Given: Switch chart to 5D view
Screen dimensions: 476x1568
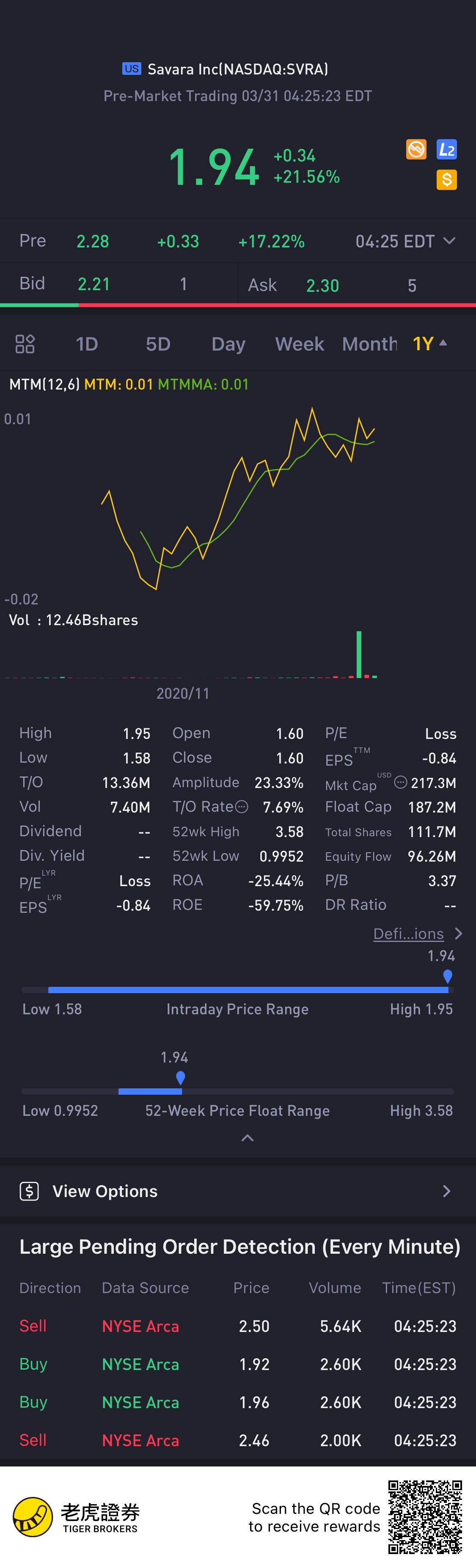Looking at the screenshot, I should click(158, 345).
